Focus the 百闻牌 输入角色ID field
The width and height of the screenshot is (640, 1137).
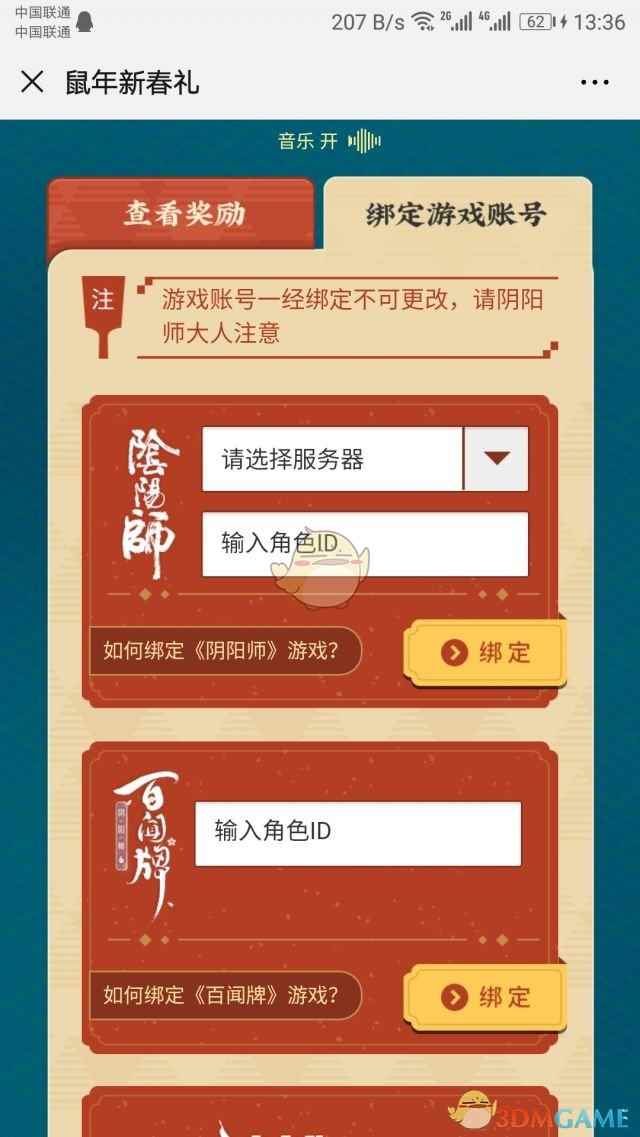pos(358,833)
